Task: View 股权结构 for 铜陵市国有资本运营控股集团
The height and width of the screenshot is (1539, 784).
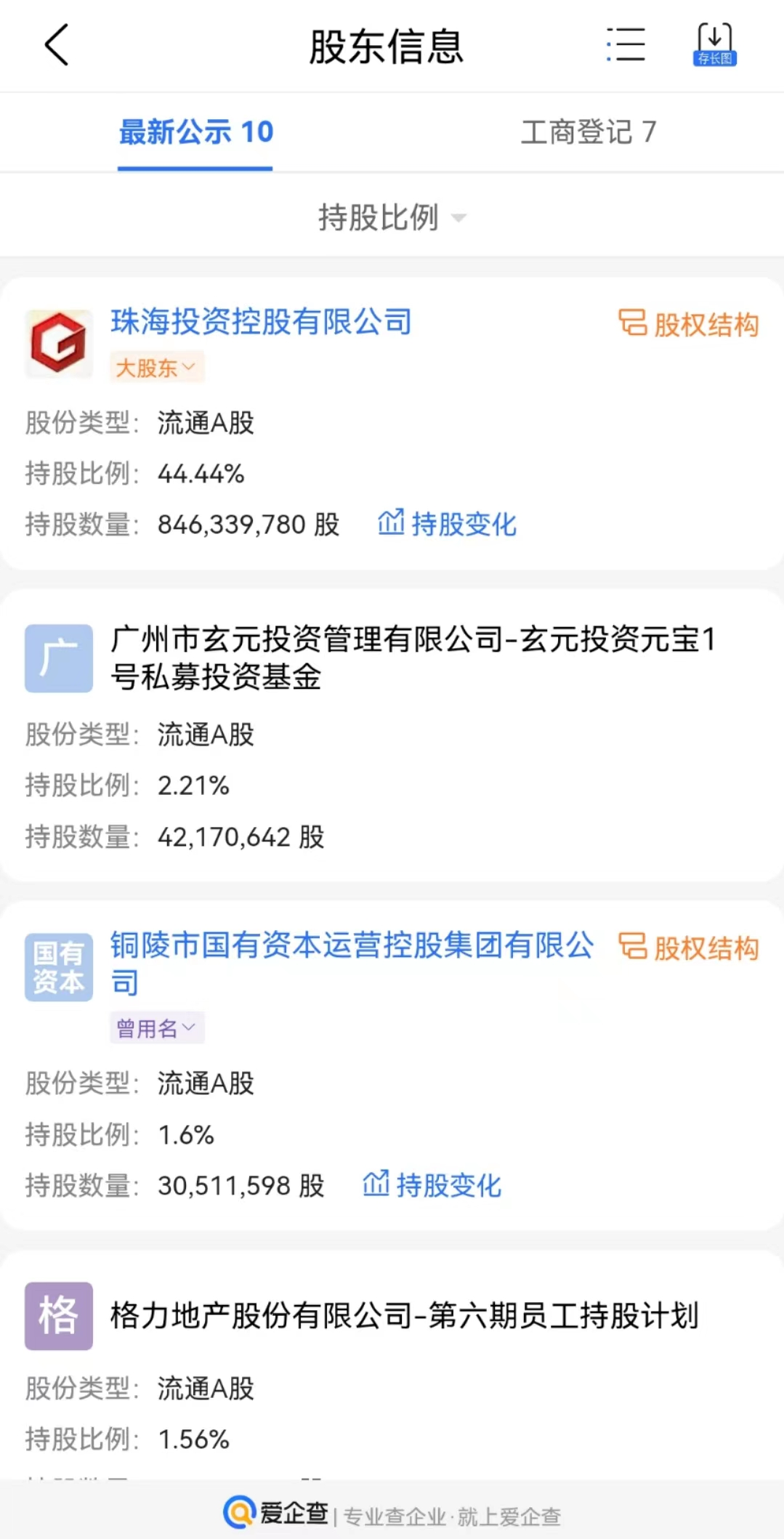Action: coord(689,948)
